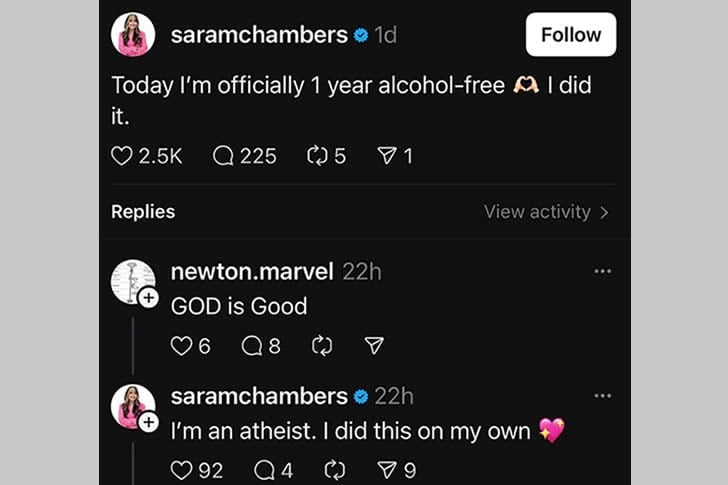Open overflow menu on newton.marvel's reply
Image resolution: width=728 pixels, height=485 pixels.
pyautogui.click(x=602, y=271)
